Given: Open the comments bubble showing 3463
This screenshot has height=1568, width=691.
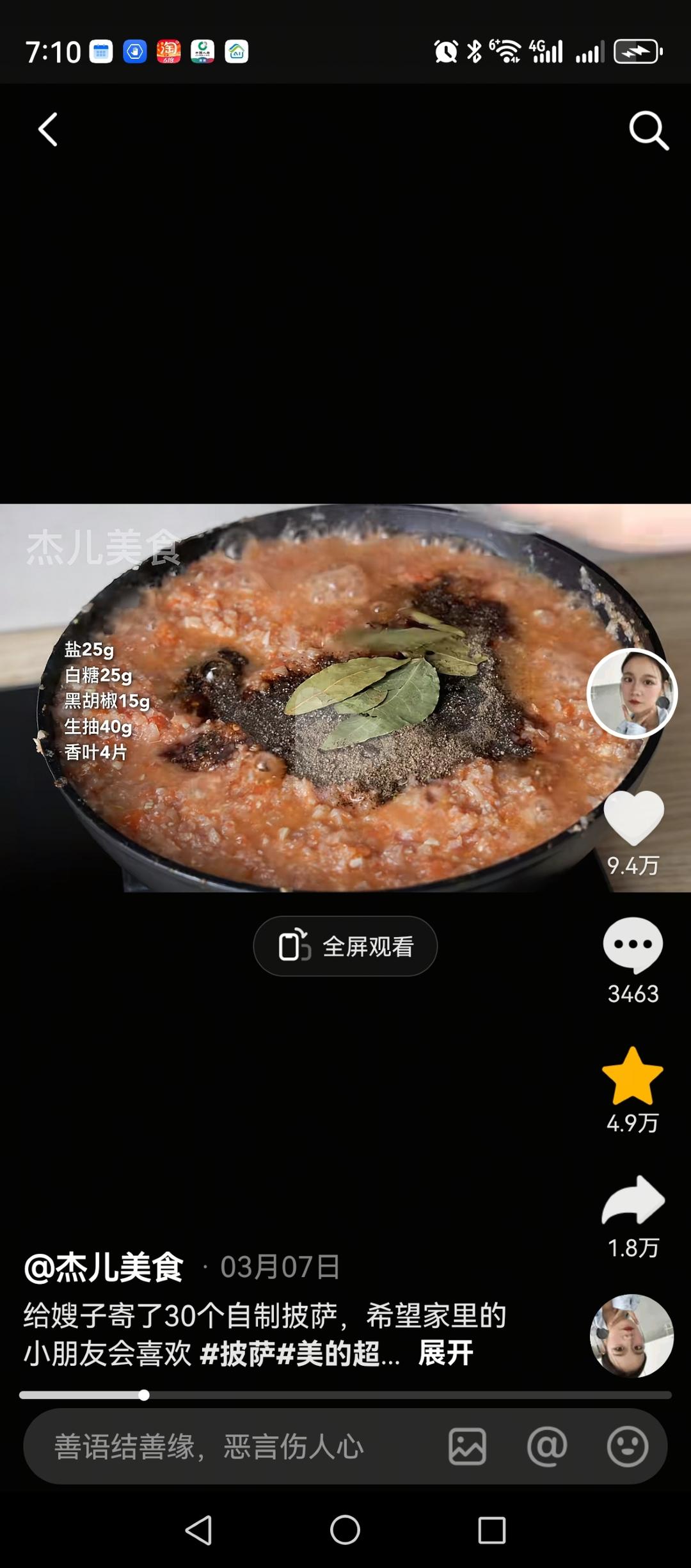Looking at the screenshot, I should pyautogui.click(x=633, y=946).
